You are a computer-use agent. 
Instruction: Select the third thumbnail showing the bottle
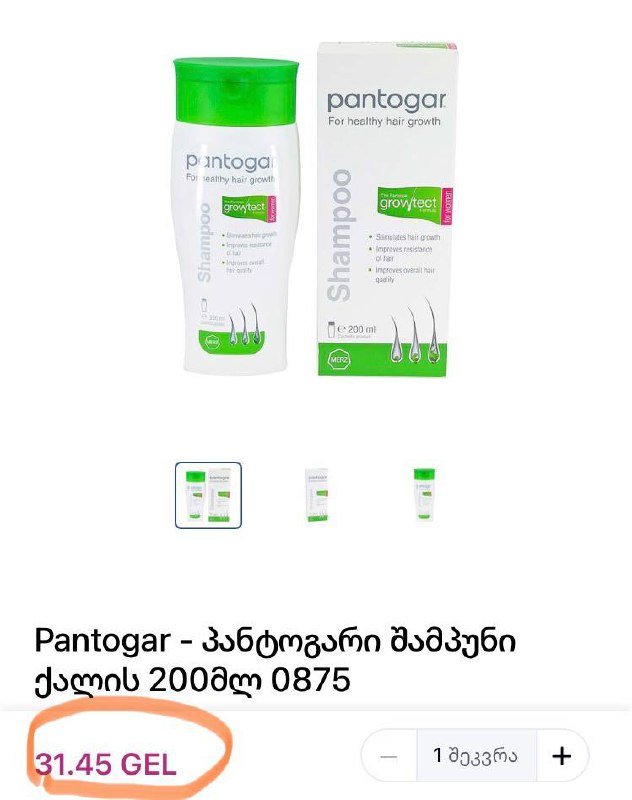(426, 495)
